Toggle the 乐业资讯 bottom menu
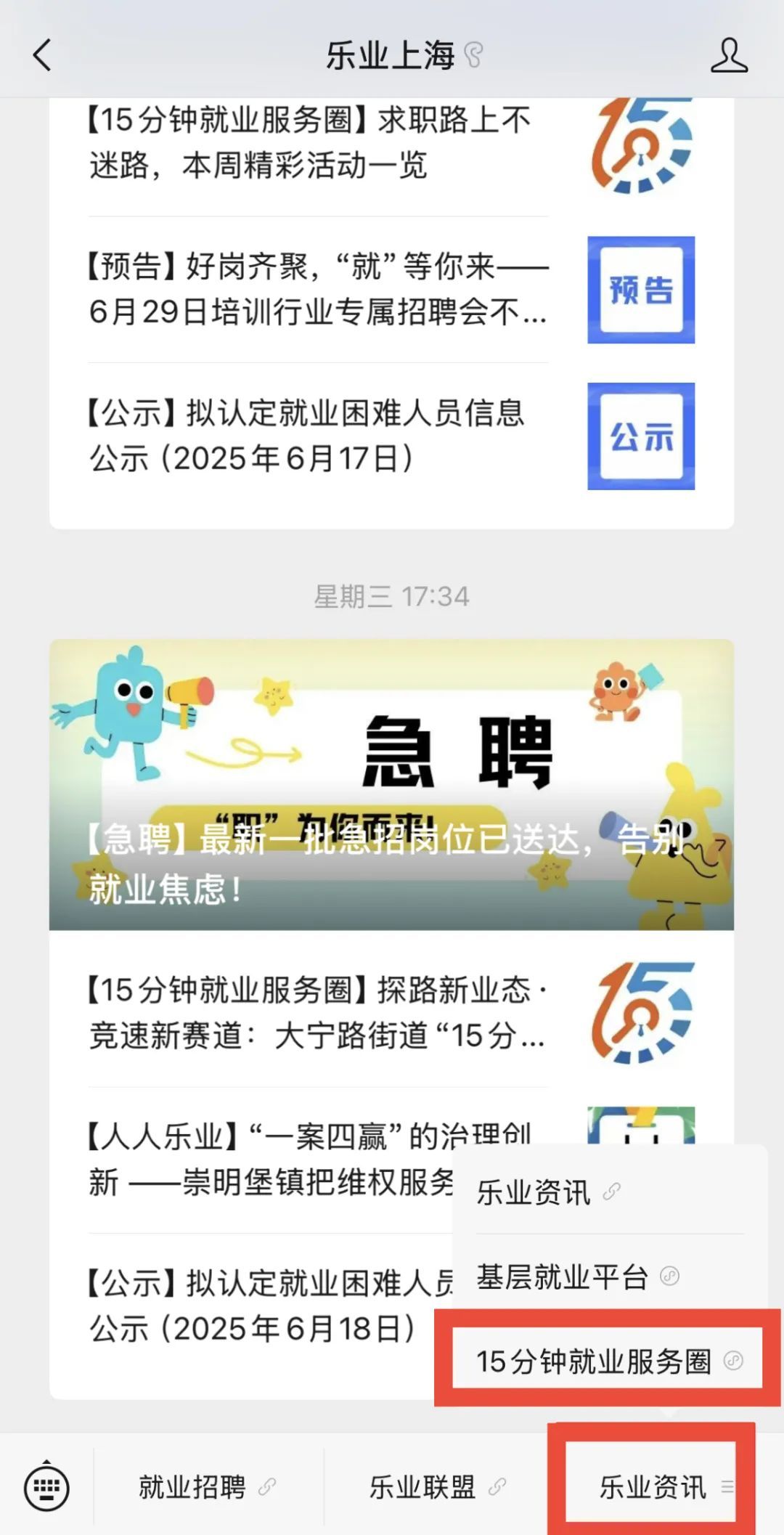 [x=653, y=1487]
